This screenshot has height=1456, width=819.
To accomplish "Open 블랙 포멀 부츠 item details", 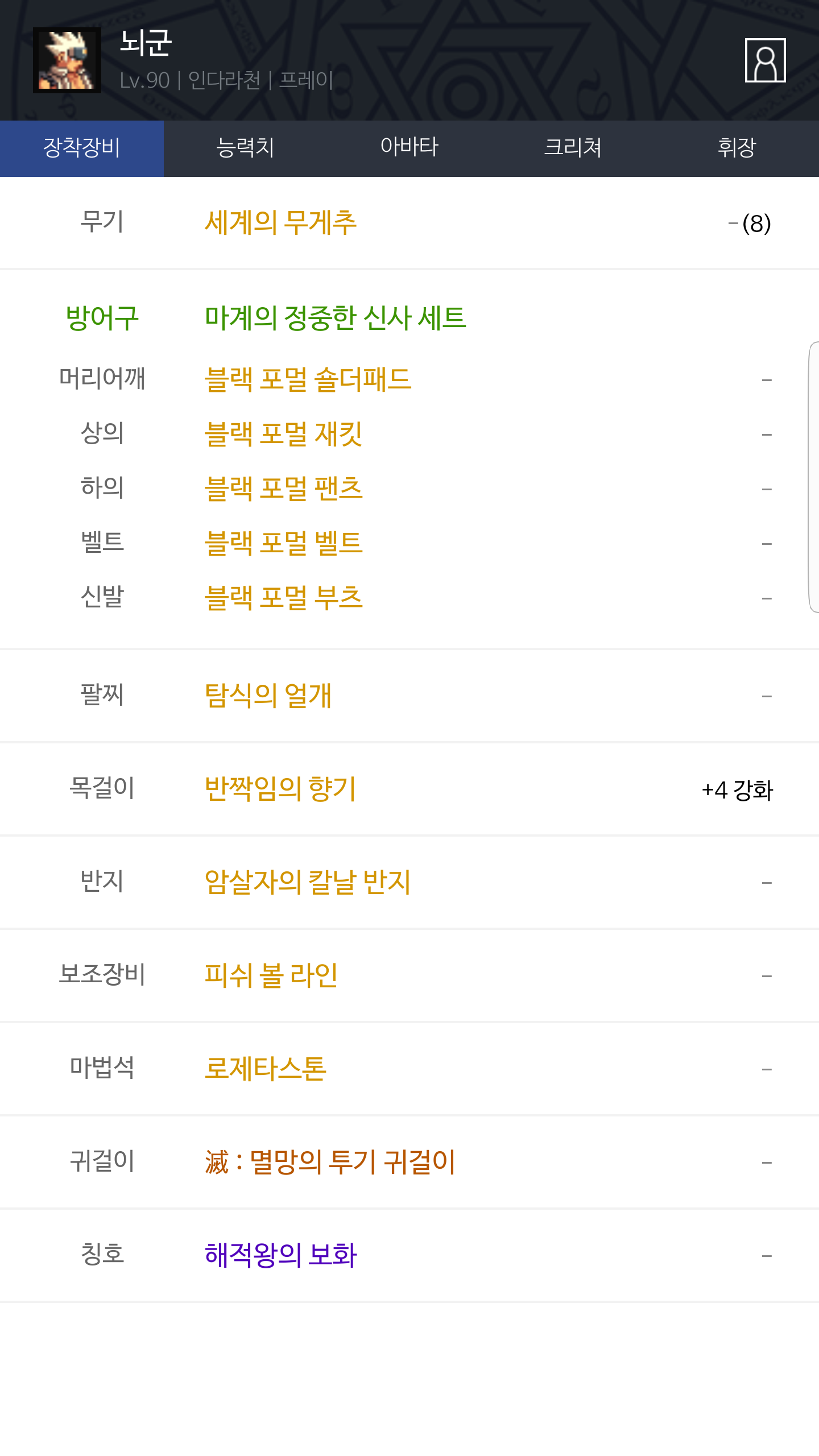I will tap(283, 598).
